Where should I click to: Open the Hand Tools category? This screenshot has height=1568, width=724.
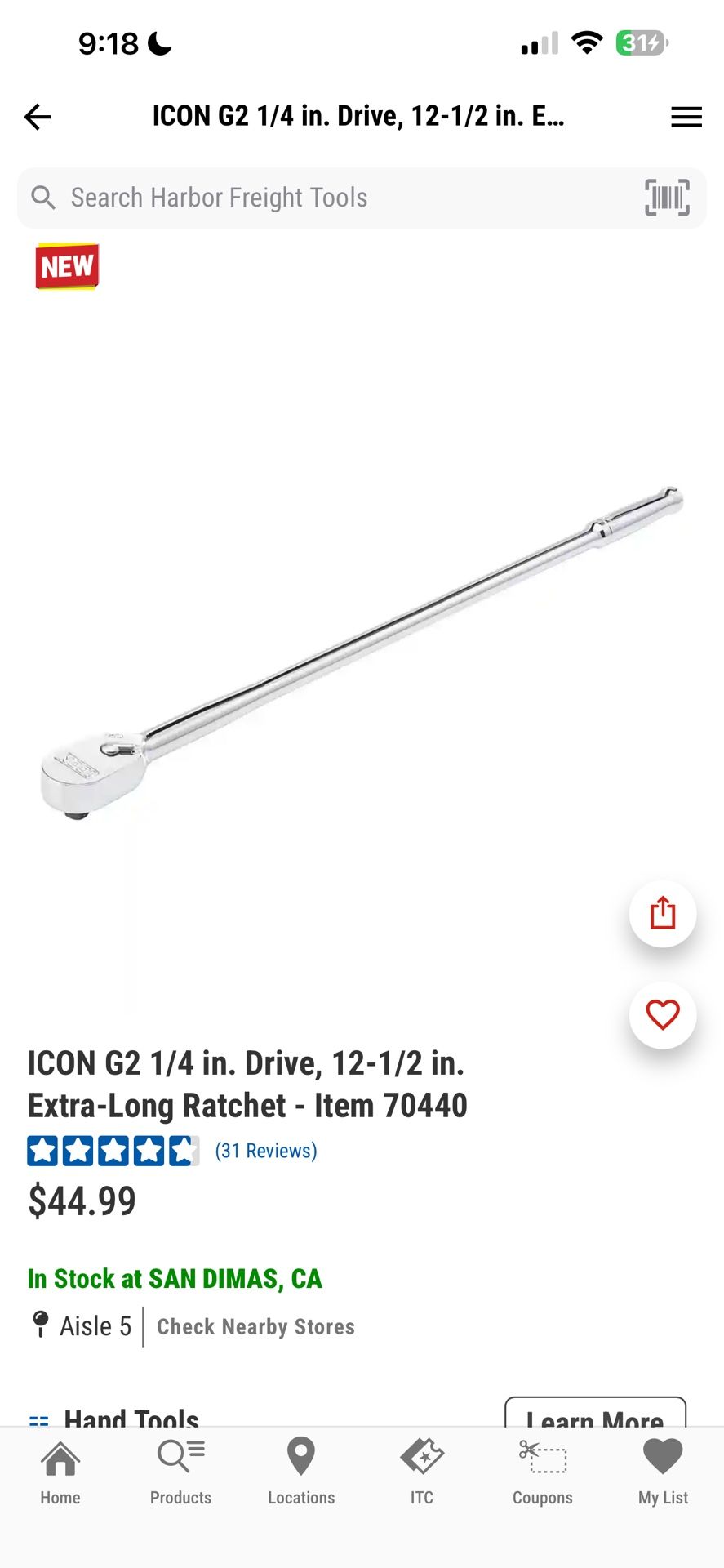pyautogui.click(x=132, y=1419)
